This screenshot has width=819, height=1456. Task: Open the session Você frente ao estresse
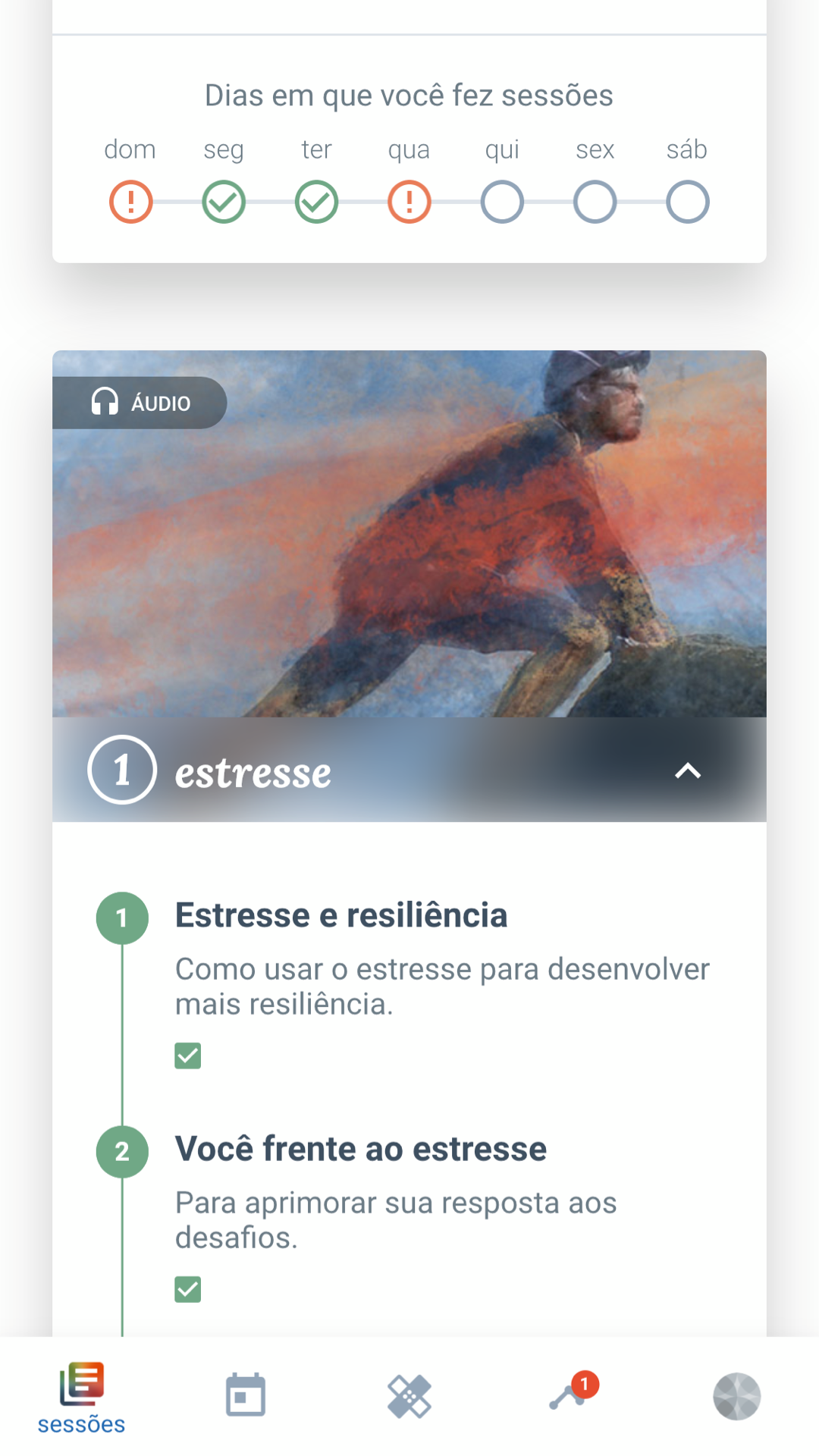point(360,1149)
